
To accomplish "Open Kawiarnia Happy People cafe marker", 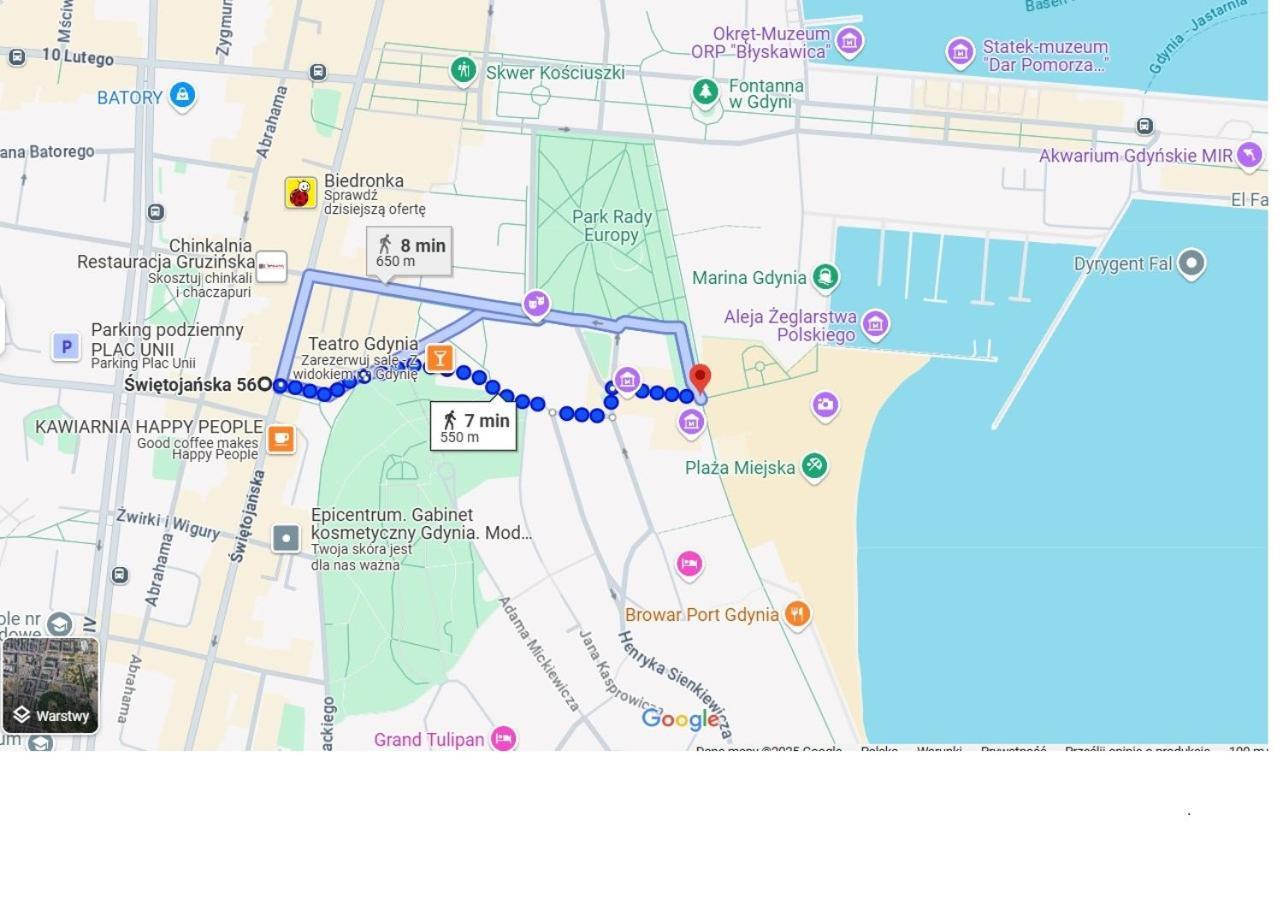I will 281,439.
